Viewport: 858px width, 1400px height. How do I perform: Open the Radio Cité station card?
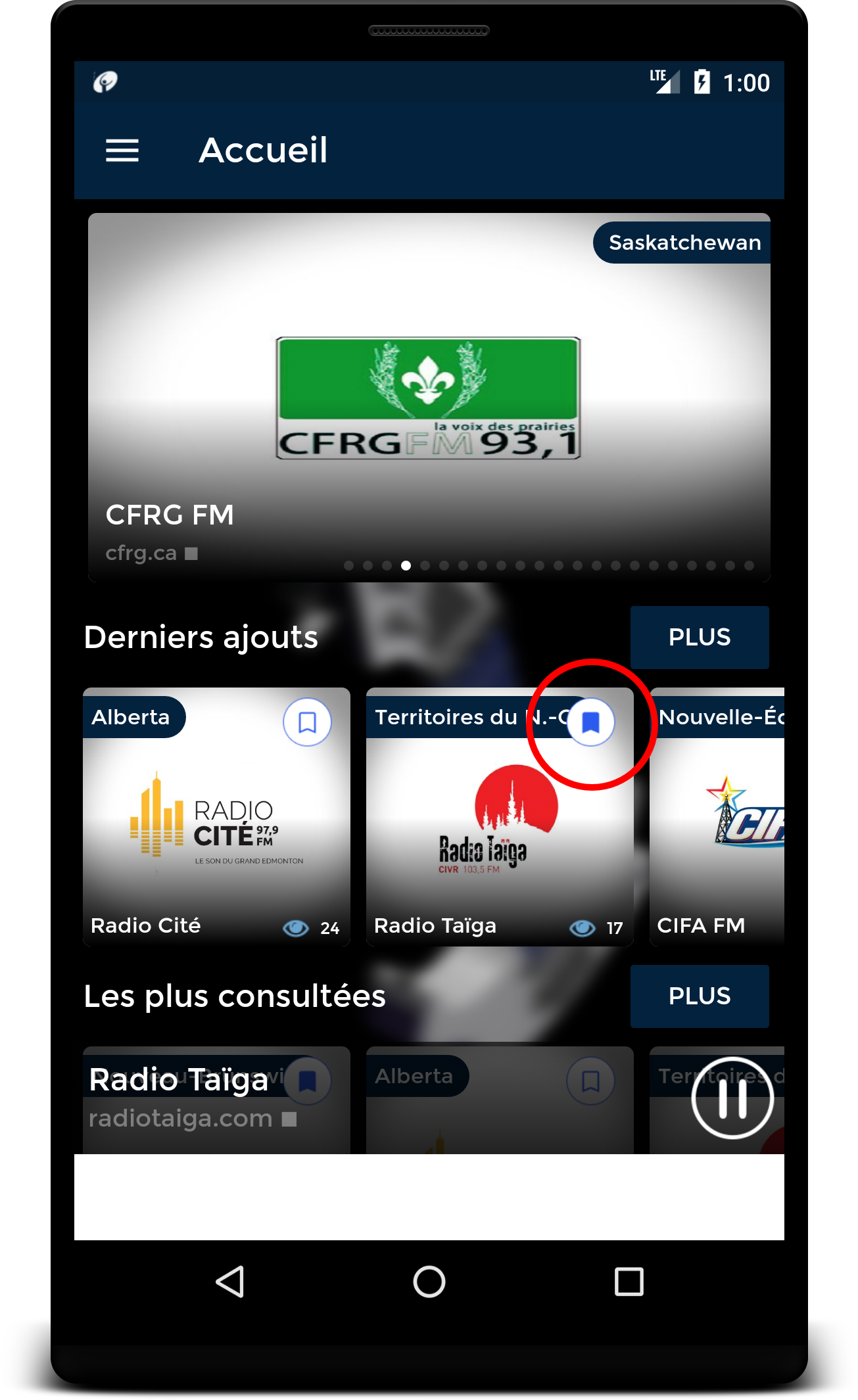(216, 816)
